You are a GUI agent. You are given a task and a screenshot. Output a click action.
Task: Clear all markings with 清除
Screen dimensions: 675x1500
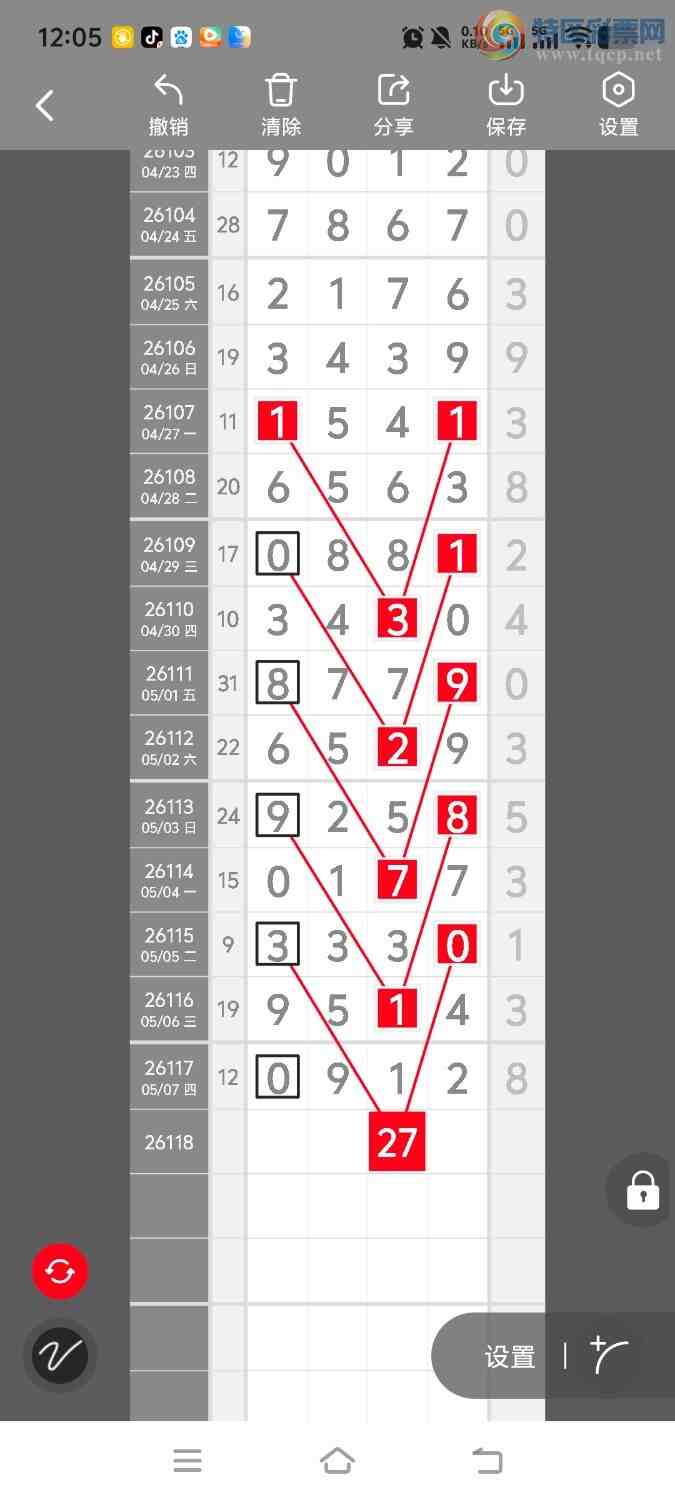281,106
